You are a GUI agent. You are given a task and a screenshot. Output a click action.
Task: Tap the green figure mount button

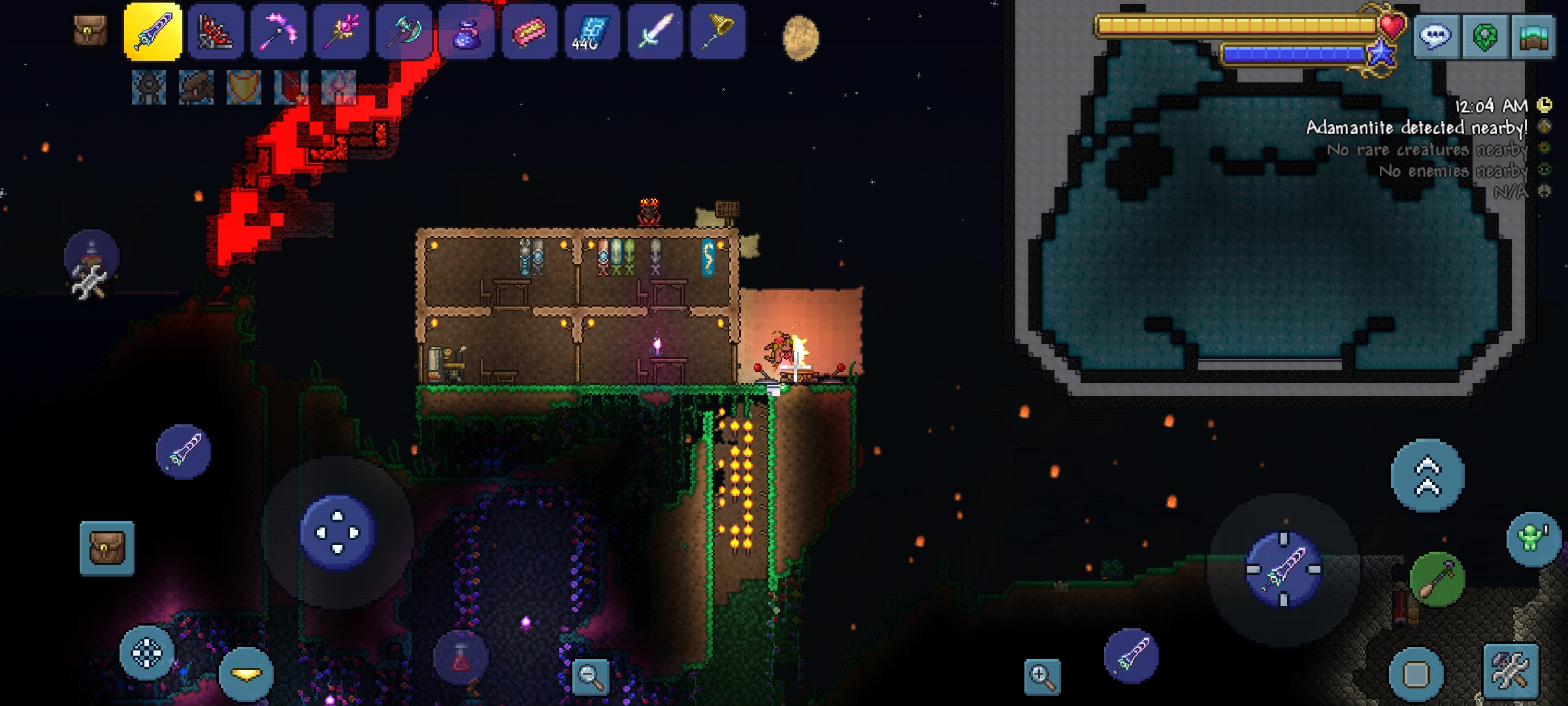tap(1533, 539)
